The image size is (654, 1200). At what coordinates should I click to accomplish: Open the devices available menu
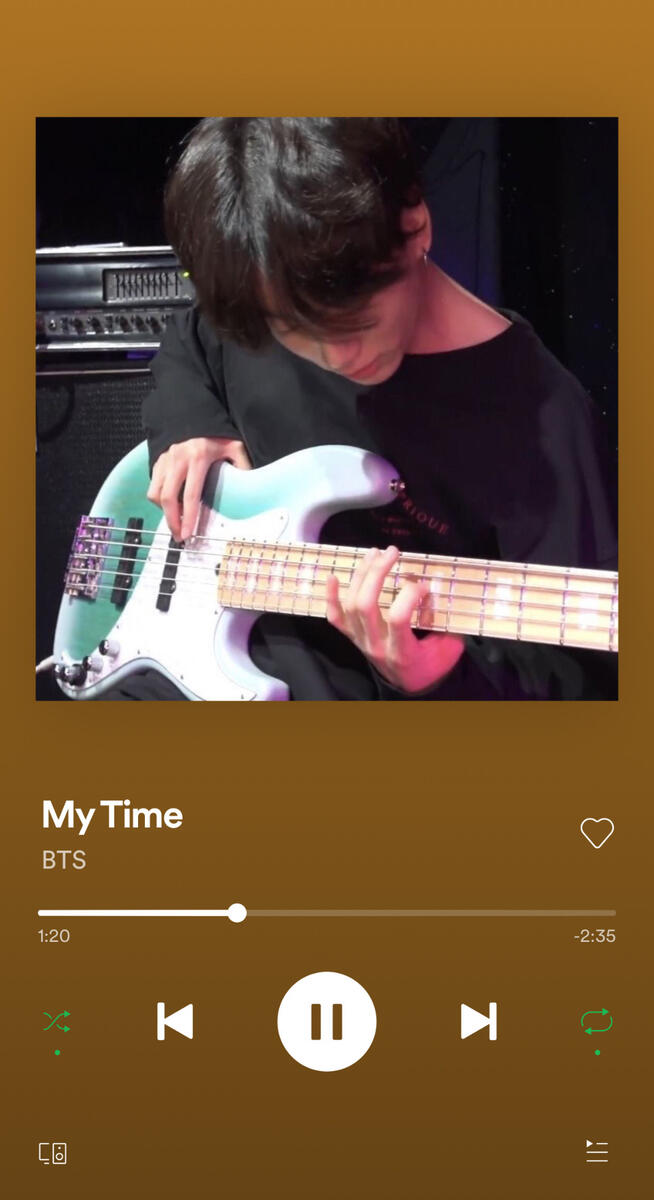(53, 1153)
